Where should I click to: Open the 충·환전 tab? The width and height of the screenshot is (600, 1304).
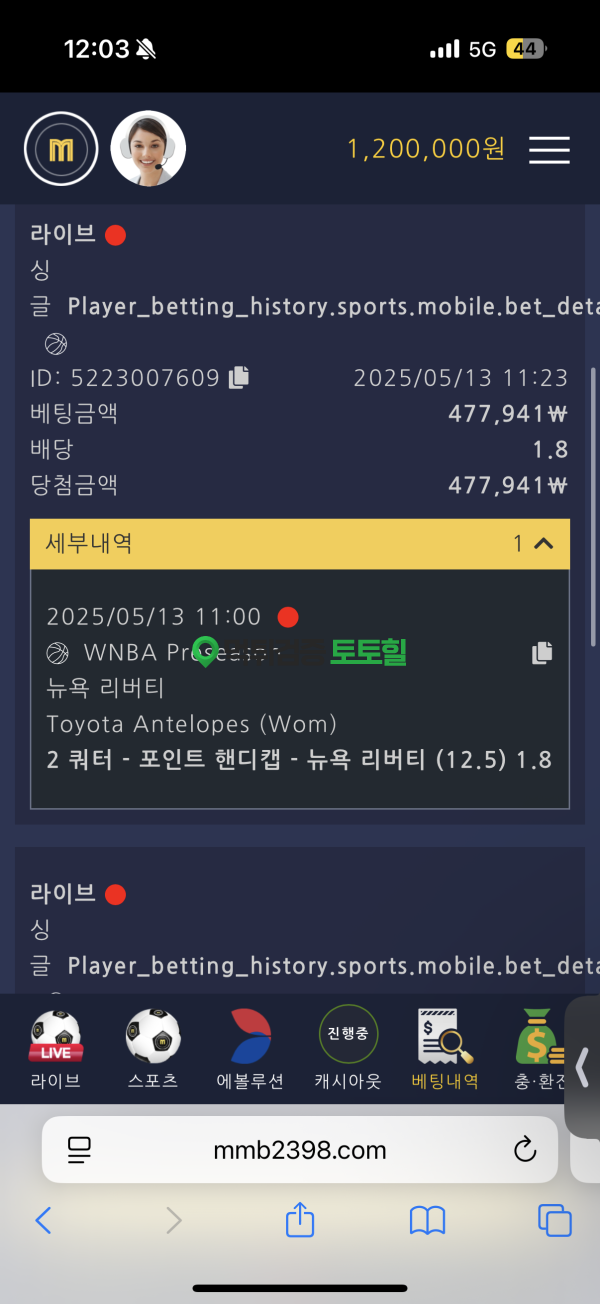click(x=540, y=1049)
